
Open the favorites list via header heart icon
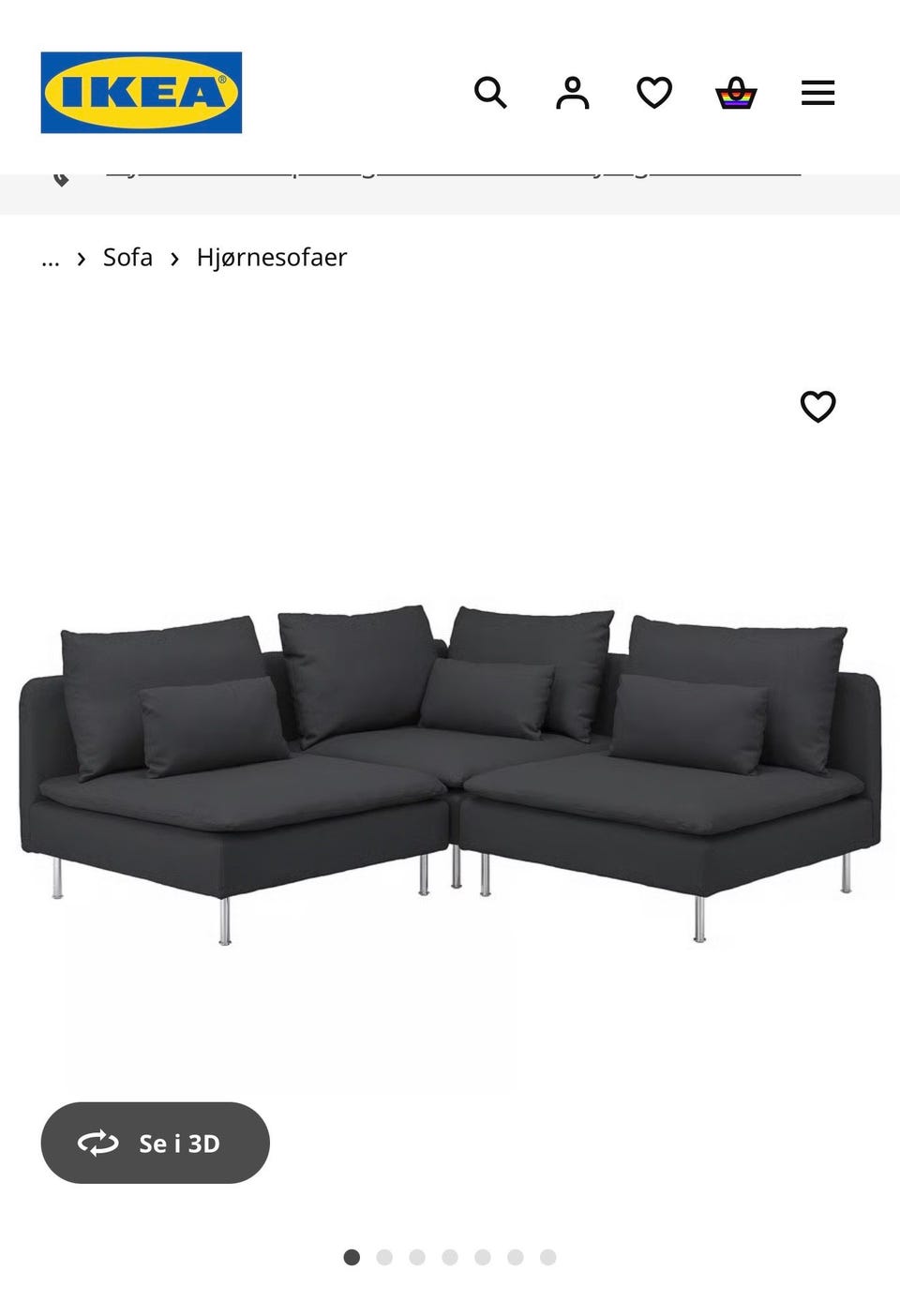655,93
